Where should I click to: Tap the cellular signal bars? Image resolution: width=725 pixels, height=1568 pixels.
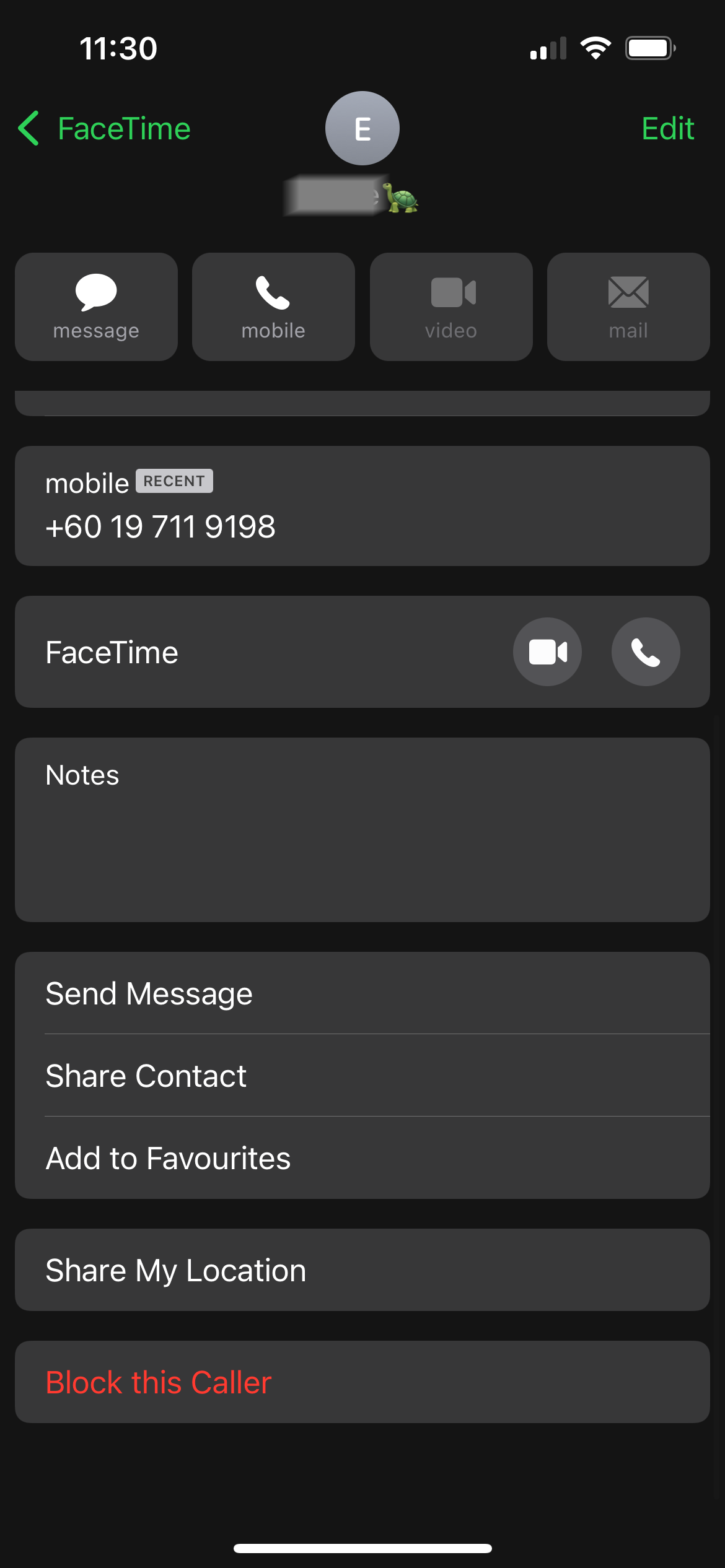pos(548,47)
